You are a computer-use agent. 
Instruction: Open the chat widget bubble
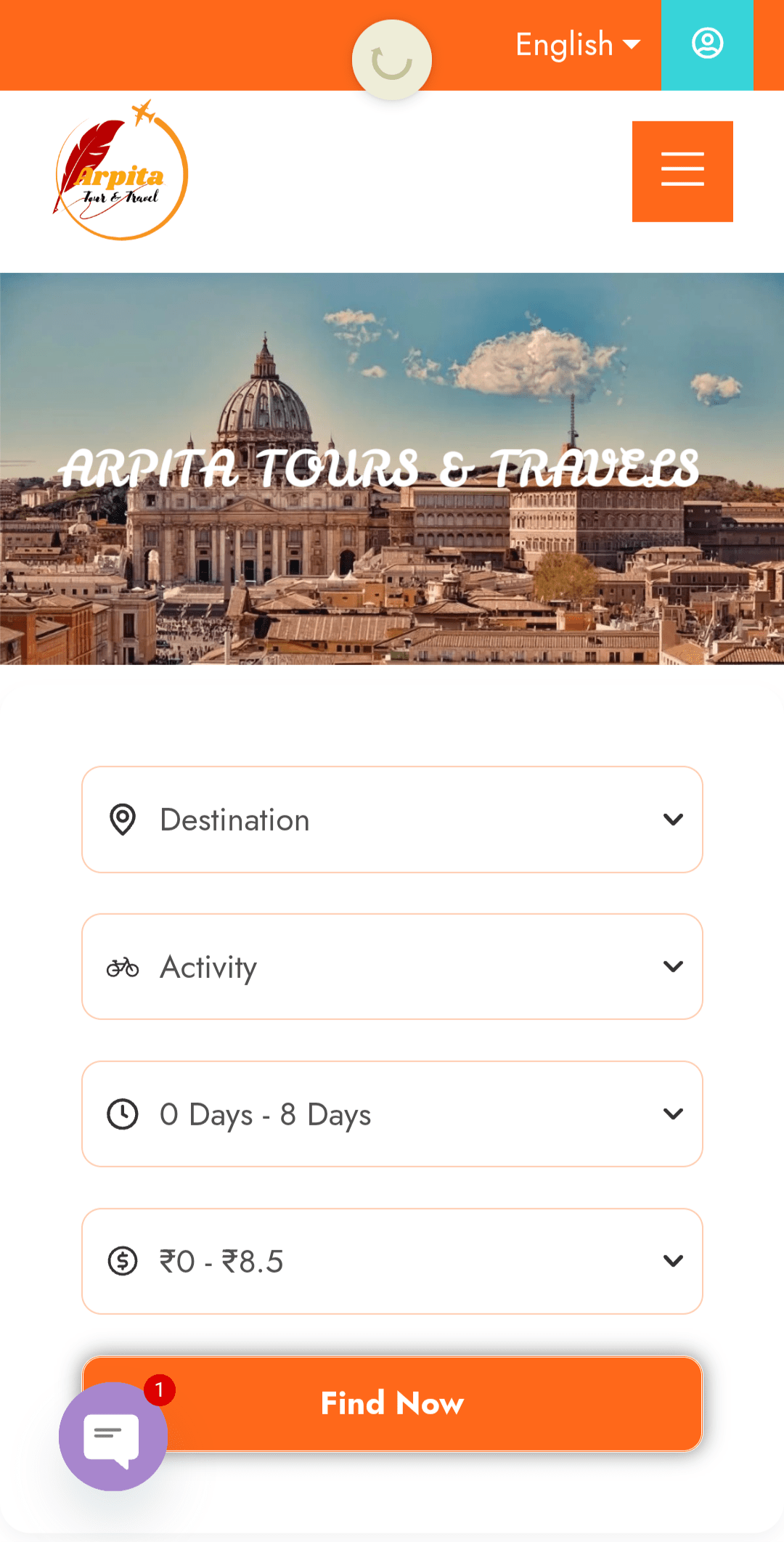tap(113, 1437)
